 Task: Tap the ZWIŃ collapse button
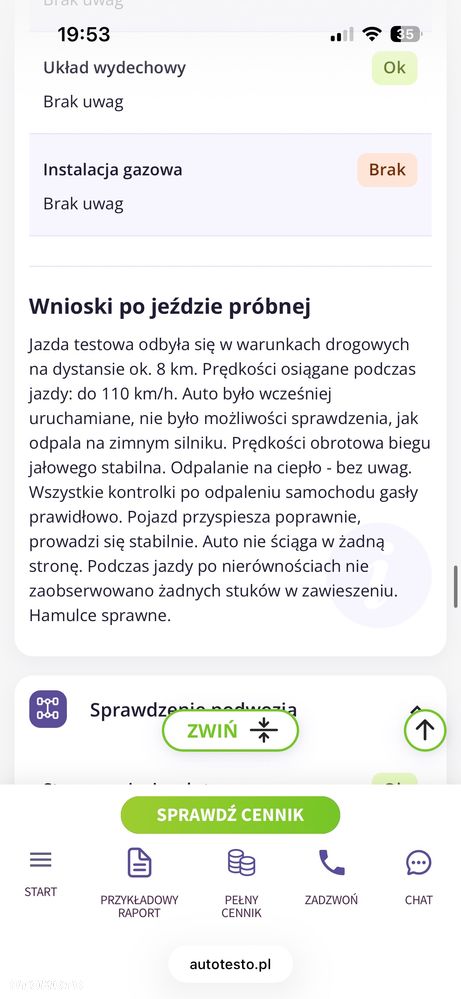coord(230,731)
